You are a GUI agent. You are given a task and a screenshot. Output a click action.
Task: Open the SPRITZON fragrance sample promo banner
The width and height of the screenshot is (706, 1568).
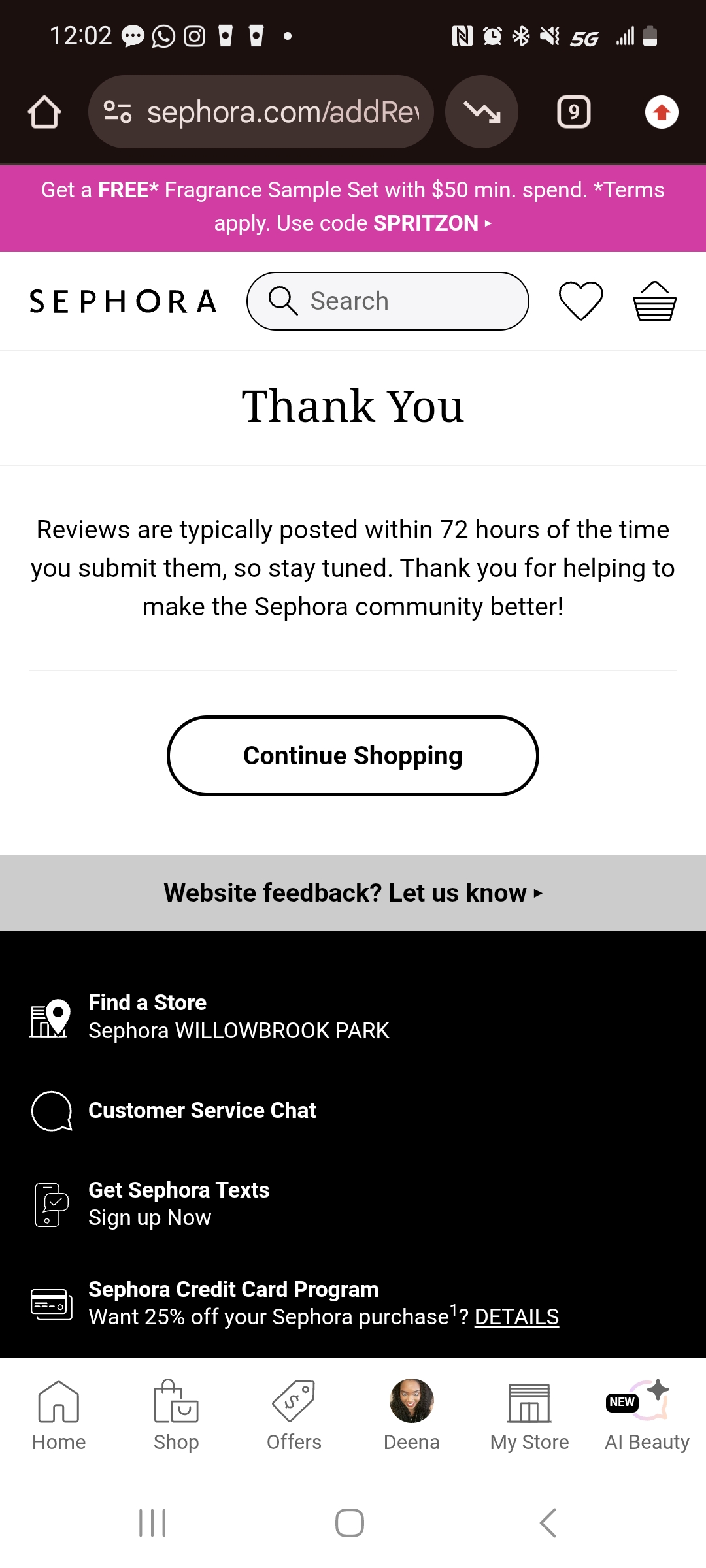(353, 207)
